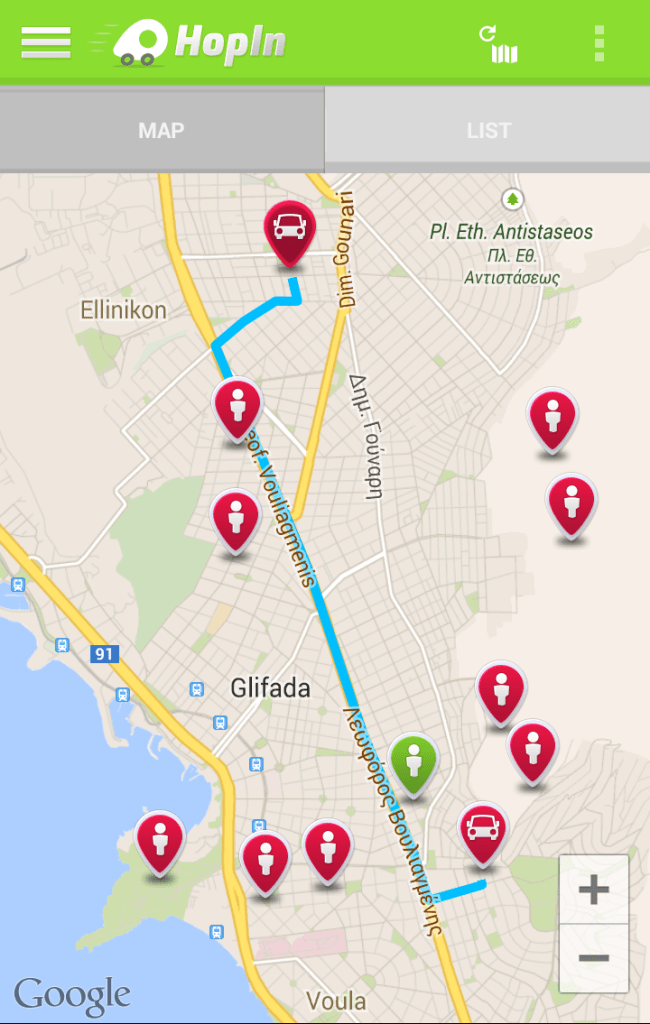650x1024 pixels.
Task: Open the hamburger navigation drawer menu
Action: pos(46,42)
